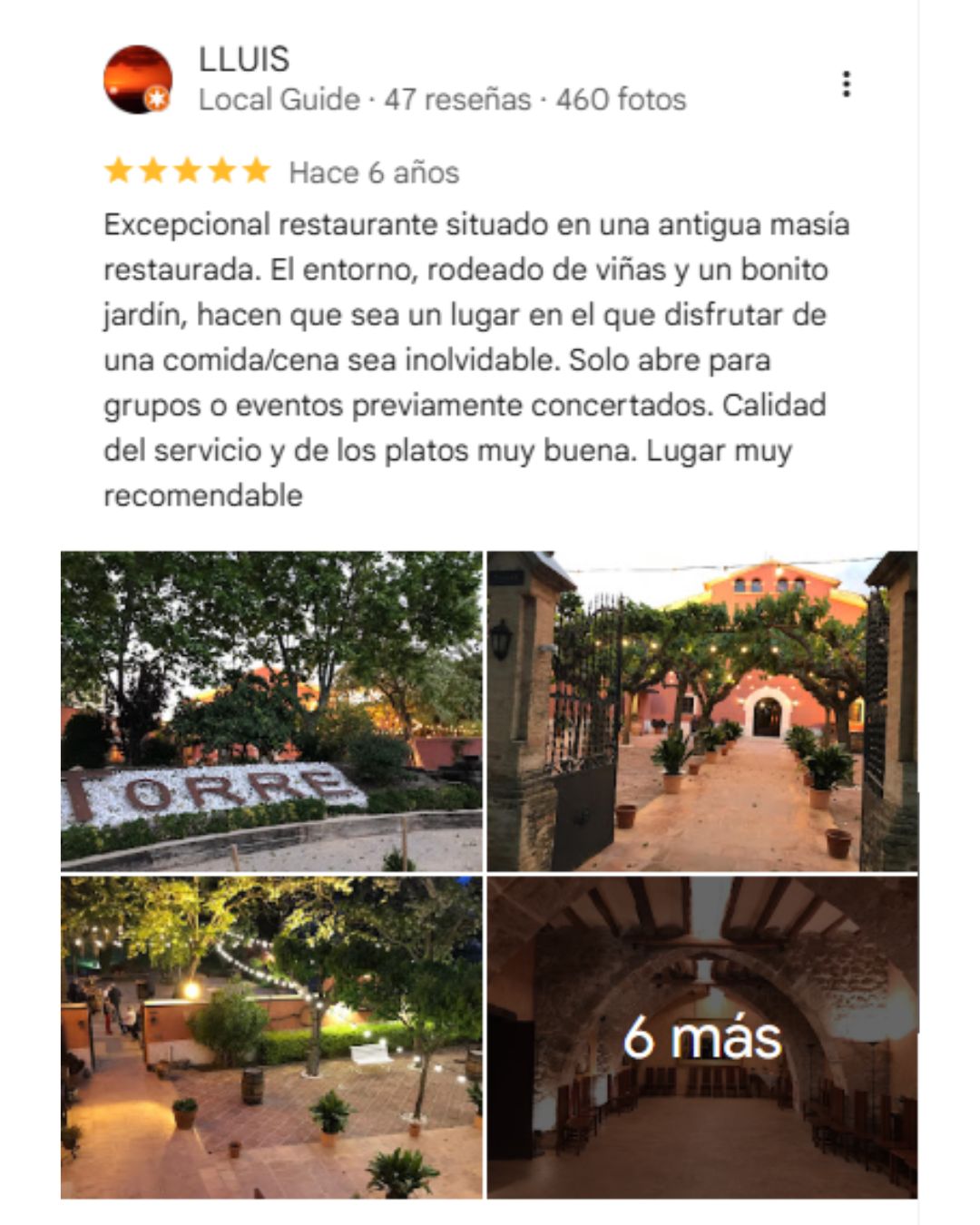Show the 6 más photos tile
The image size is (980, 1225).
coord(701,1036)
